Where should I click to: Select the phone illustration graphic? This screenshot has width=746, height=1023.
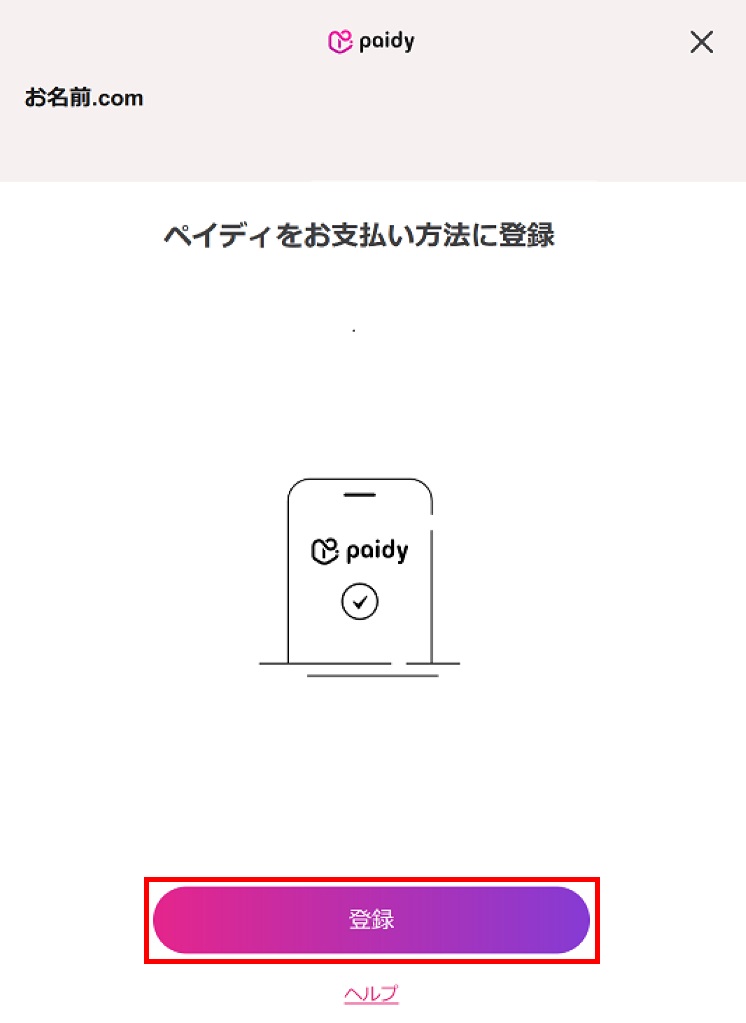pyautogui.click(x=360, y=570)
